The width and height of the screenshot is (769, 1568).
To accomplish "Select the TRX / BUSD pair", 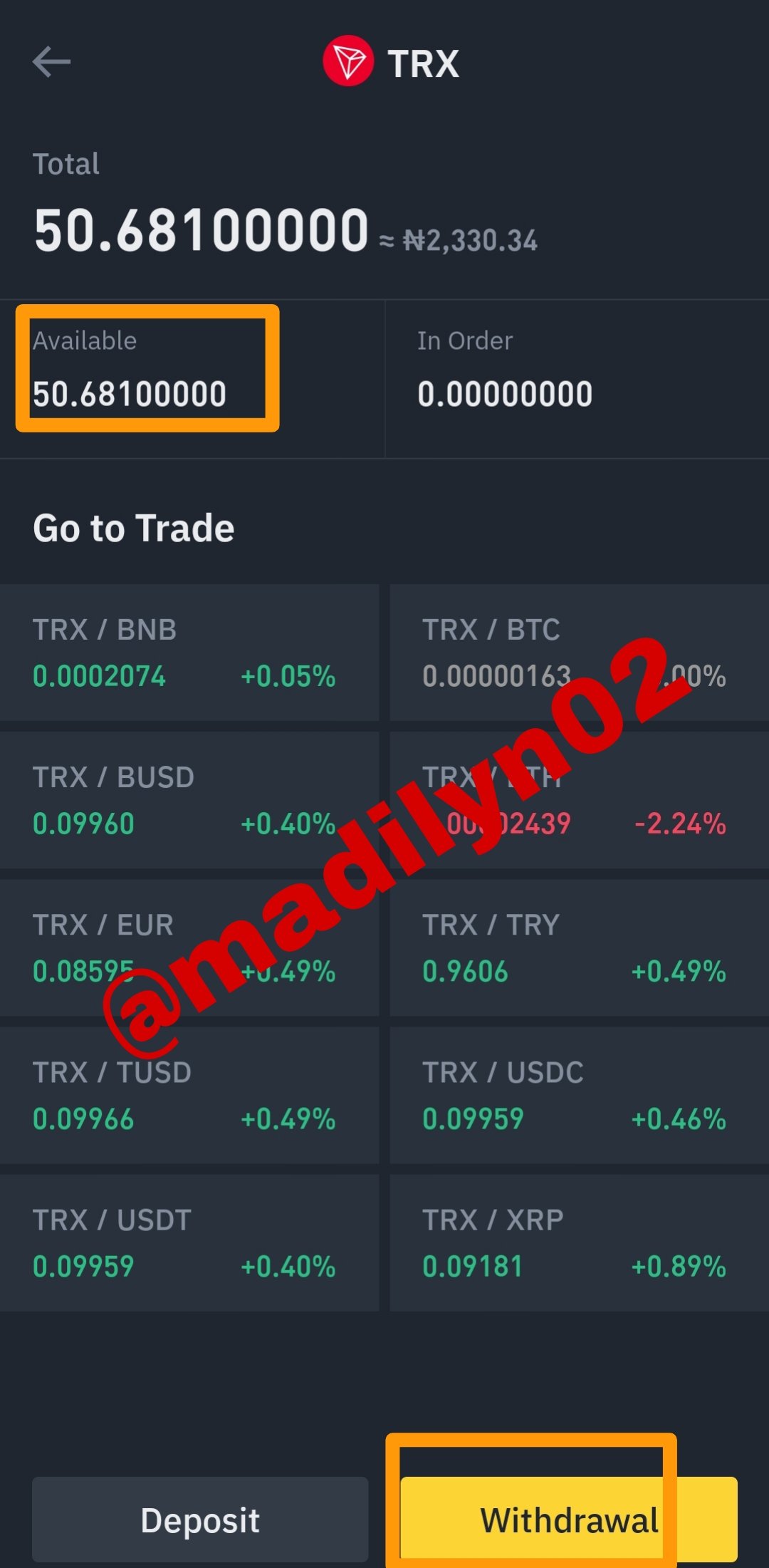I will click(x=189, y=800).
